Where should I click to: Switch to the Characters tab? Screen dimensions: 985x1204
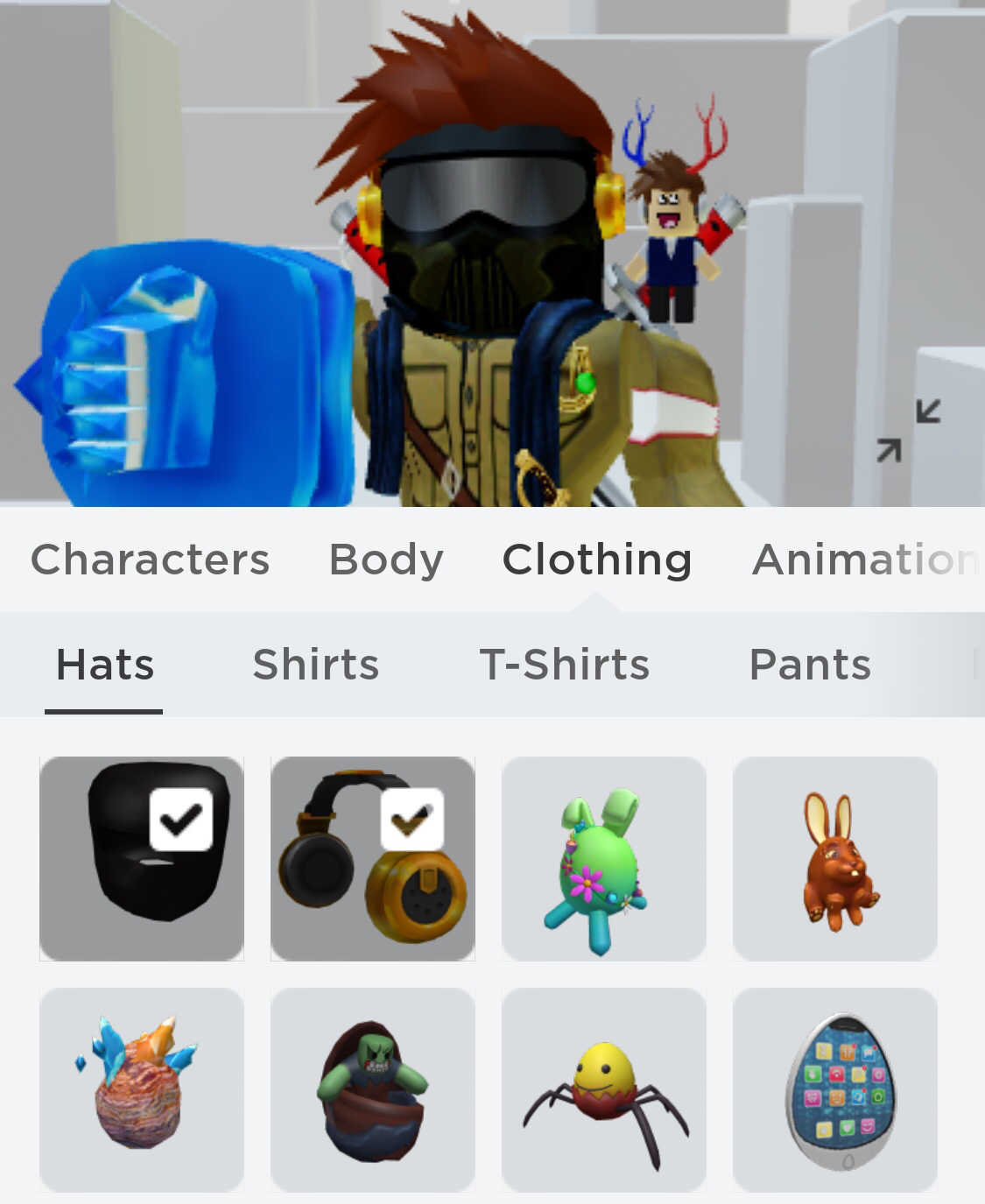point(150,560)
